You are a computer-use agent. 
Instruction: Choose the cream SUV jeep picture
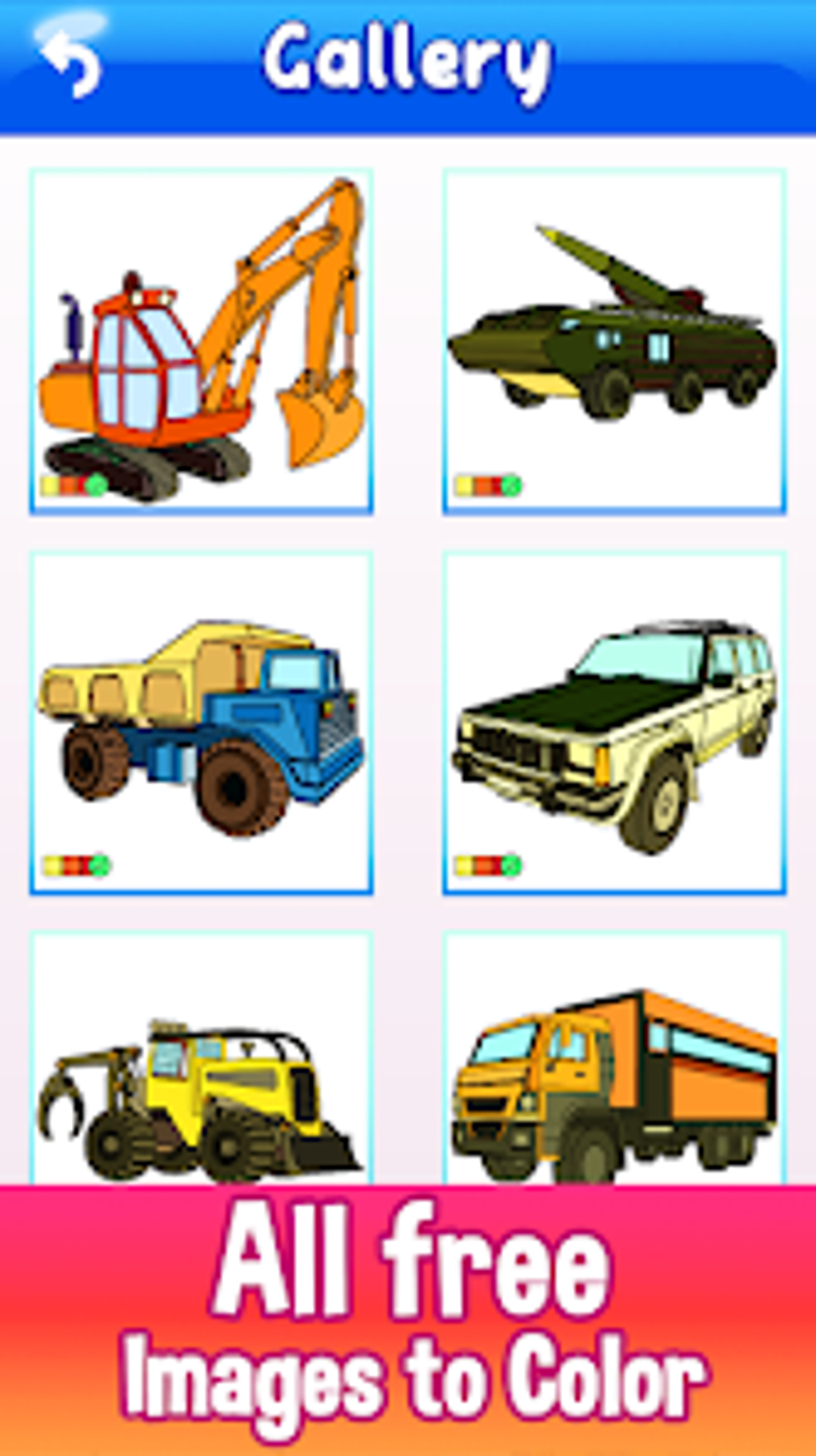coord(614,723)
